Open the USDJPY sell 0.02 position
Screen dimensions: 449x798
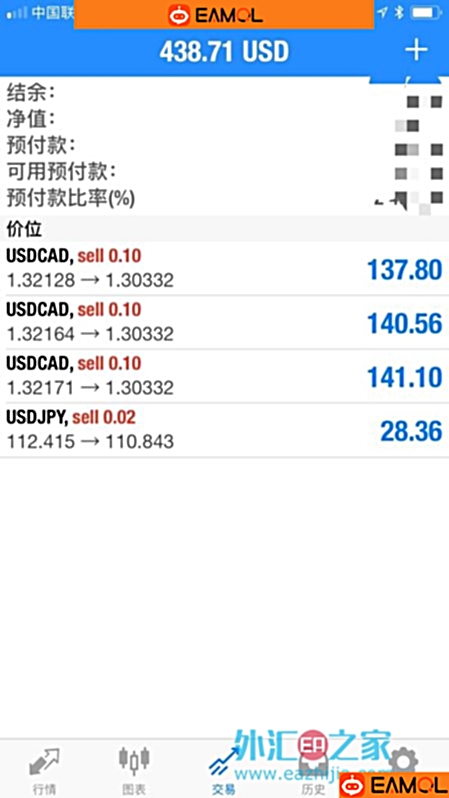pyautogui.click(x=224, y=430)
